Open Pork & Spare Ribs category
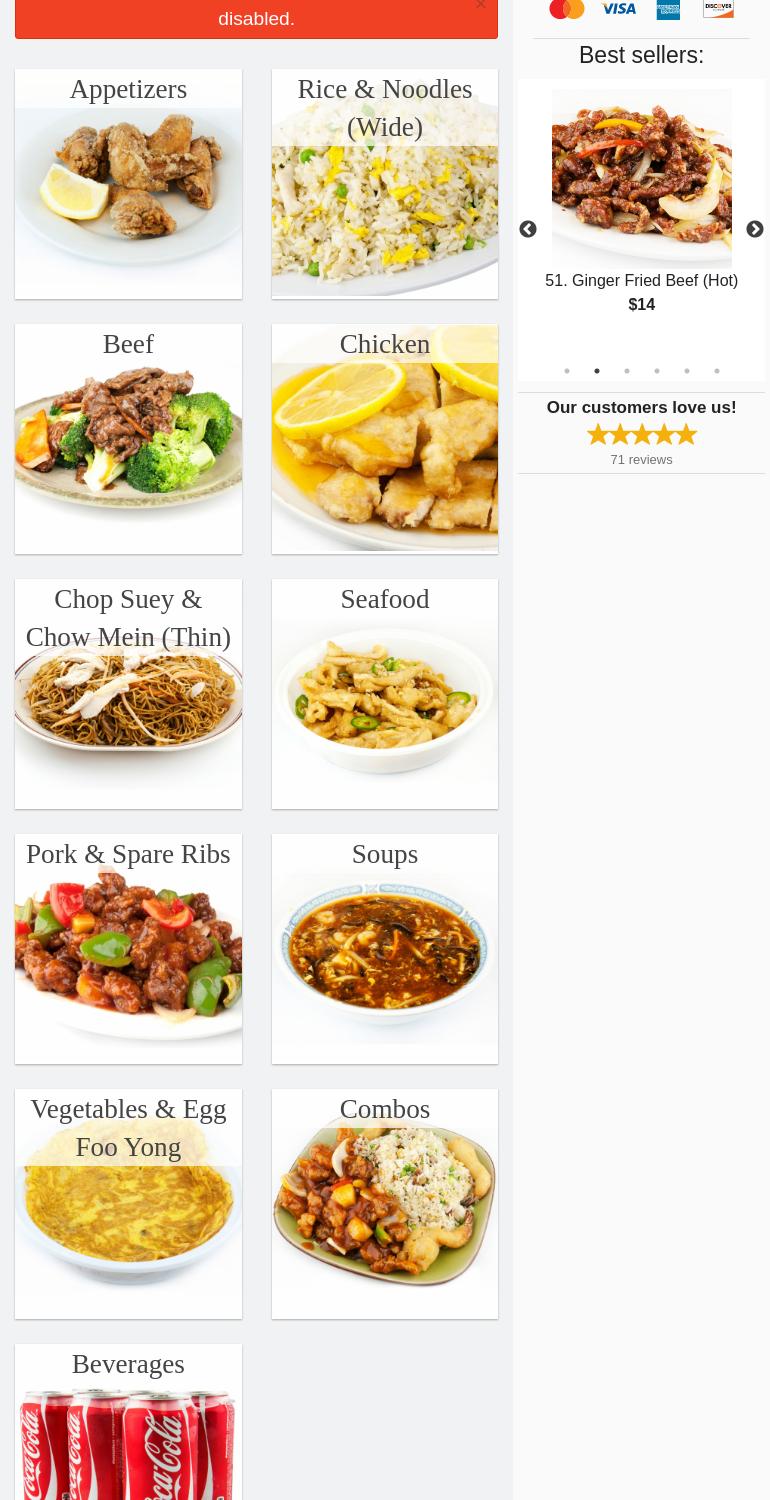 128,949
